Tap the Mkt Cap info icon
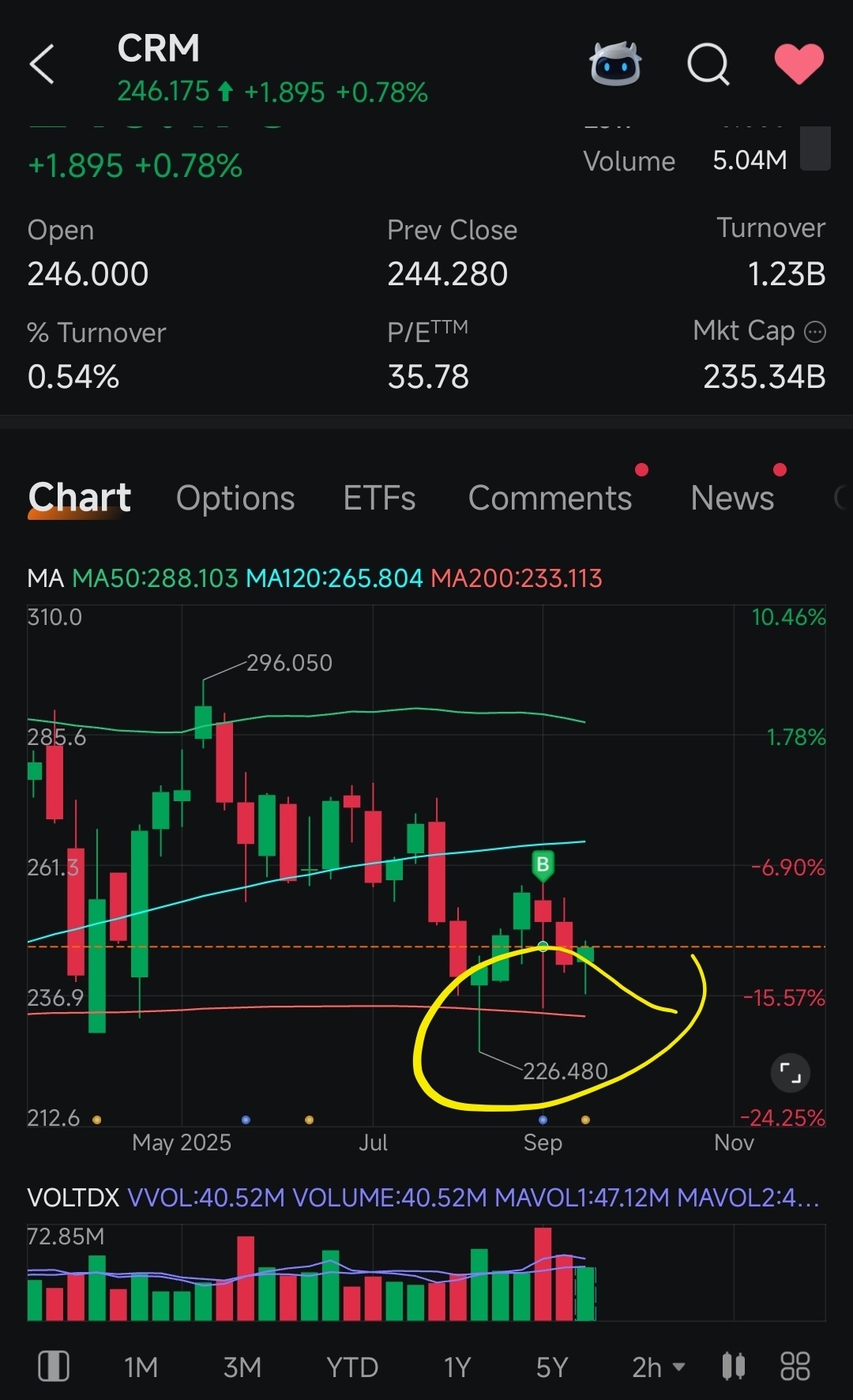This screenshot has width=853, height=1400. click(815, 332)
